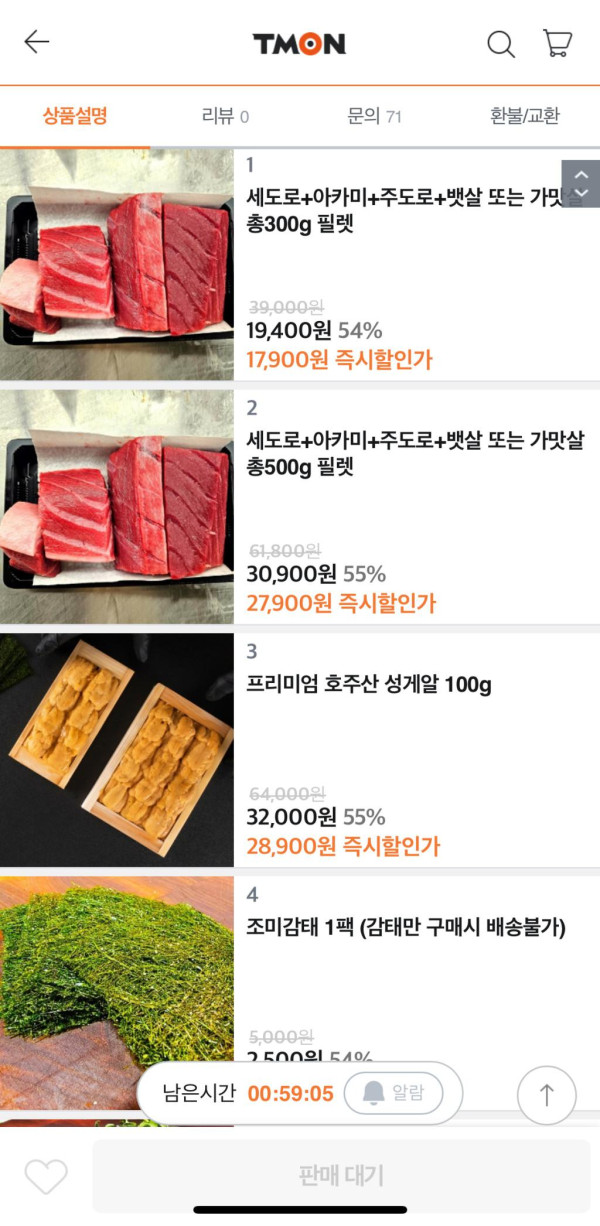Go back using the arrow icon

pos(37,42)
